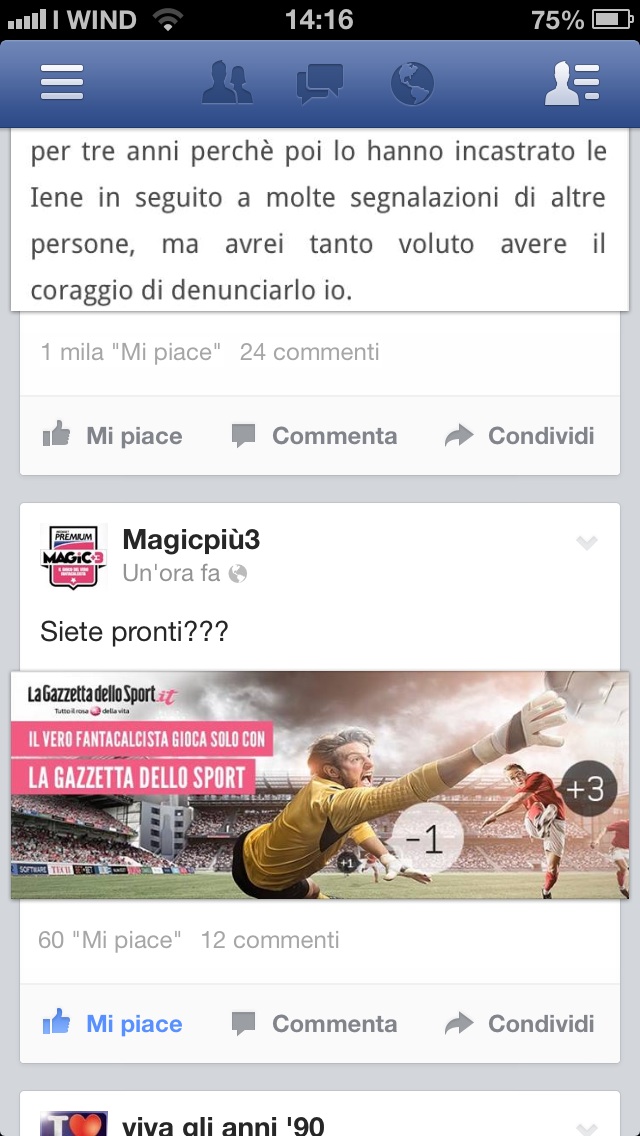Comment on Magicpiù3's post

coord(314,1024)
